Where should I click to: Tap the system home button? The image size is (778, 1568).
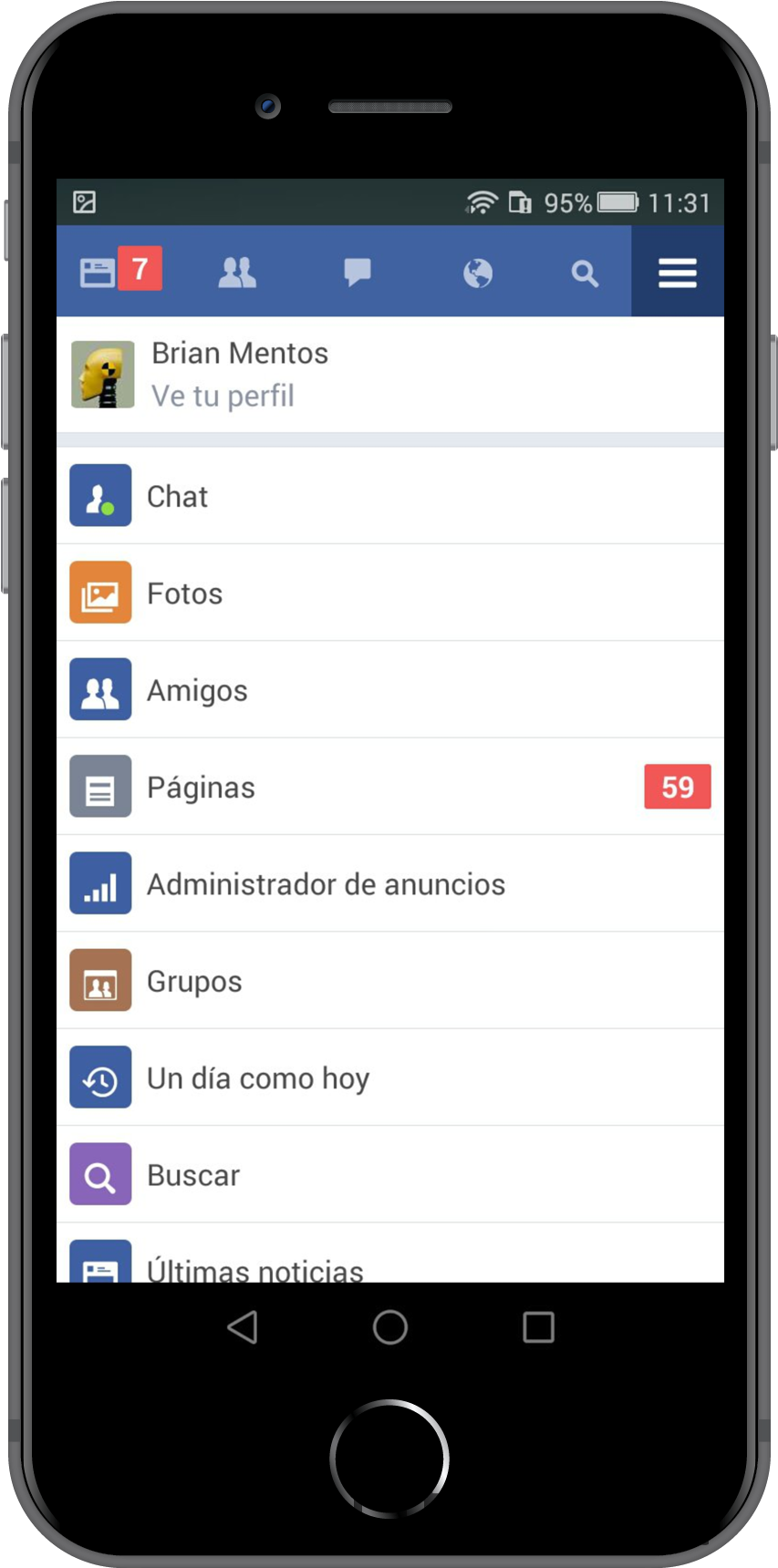point(390,1327)
